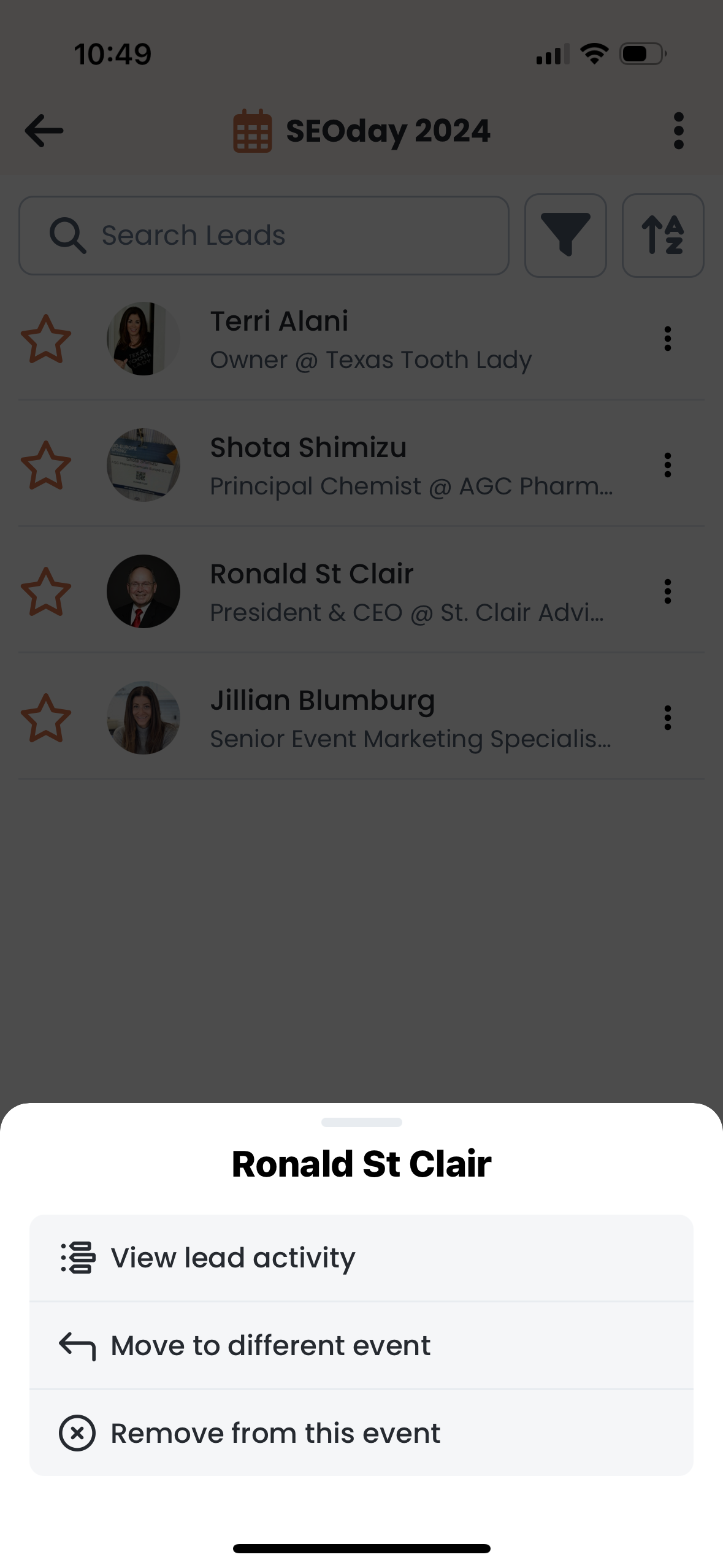Image resolution: width=723 pixels, height=1568 pixels.
Task: Choose Remove from this event
Action: click(361, 1433)
